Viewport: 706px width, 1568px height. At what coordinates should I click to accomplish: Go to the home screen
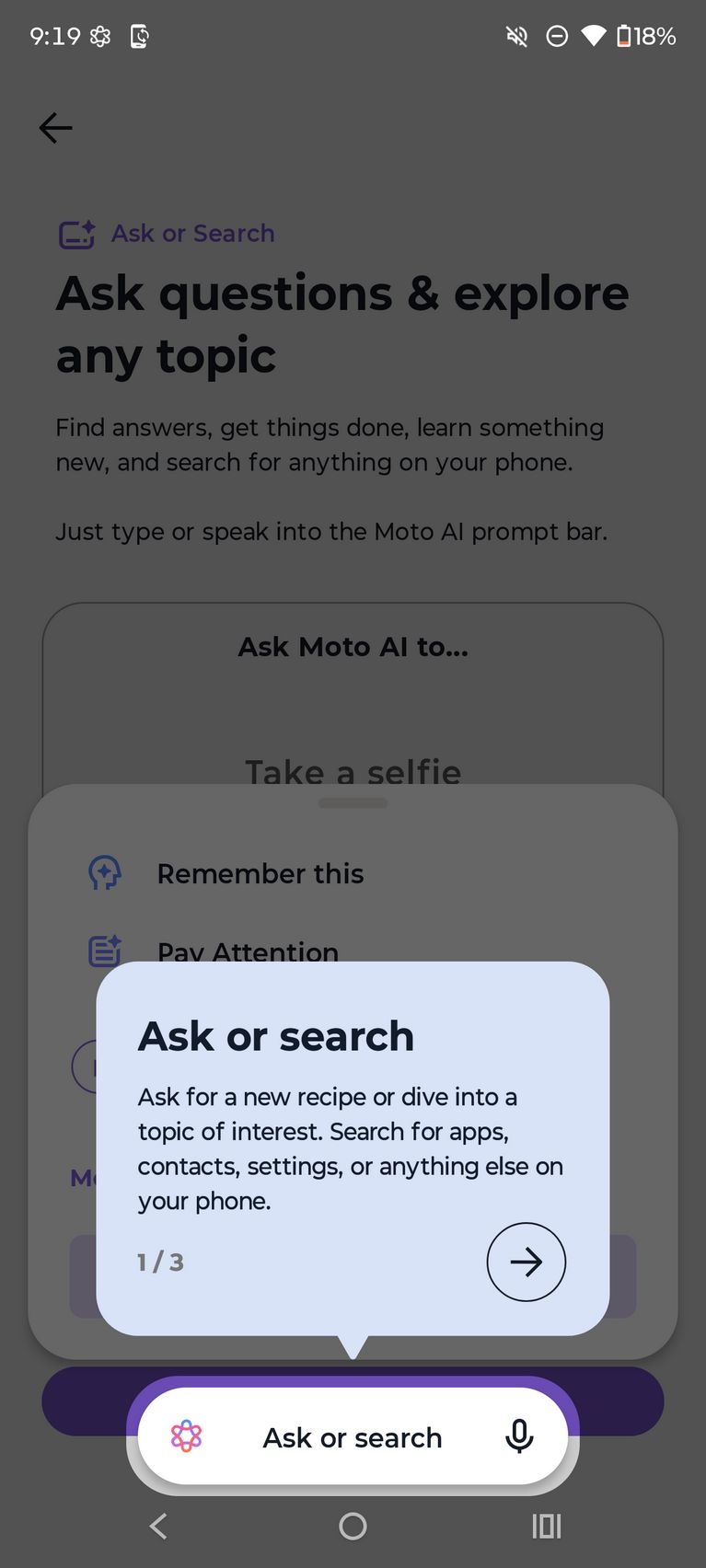click(353, 1527)
